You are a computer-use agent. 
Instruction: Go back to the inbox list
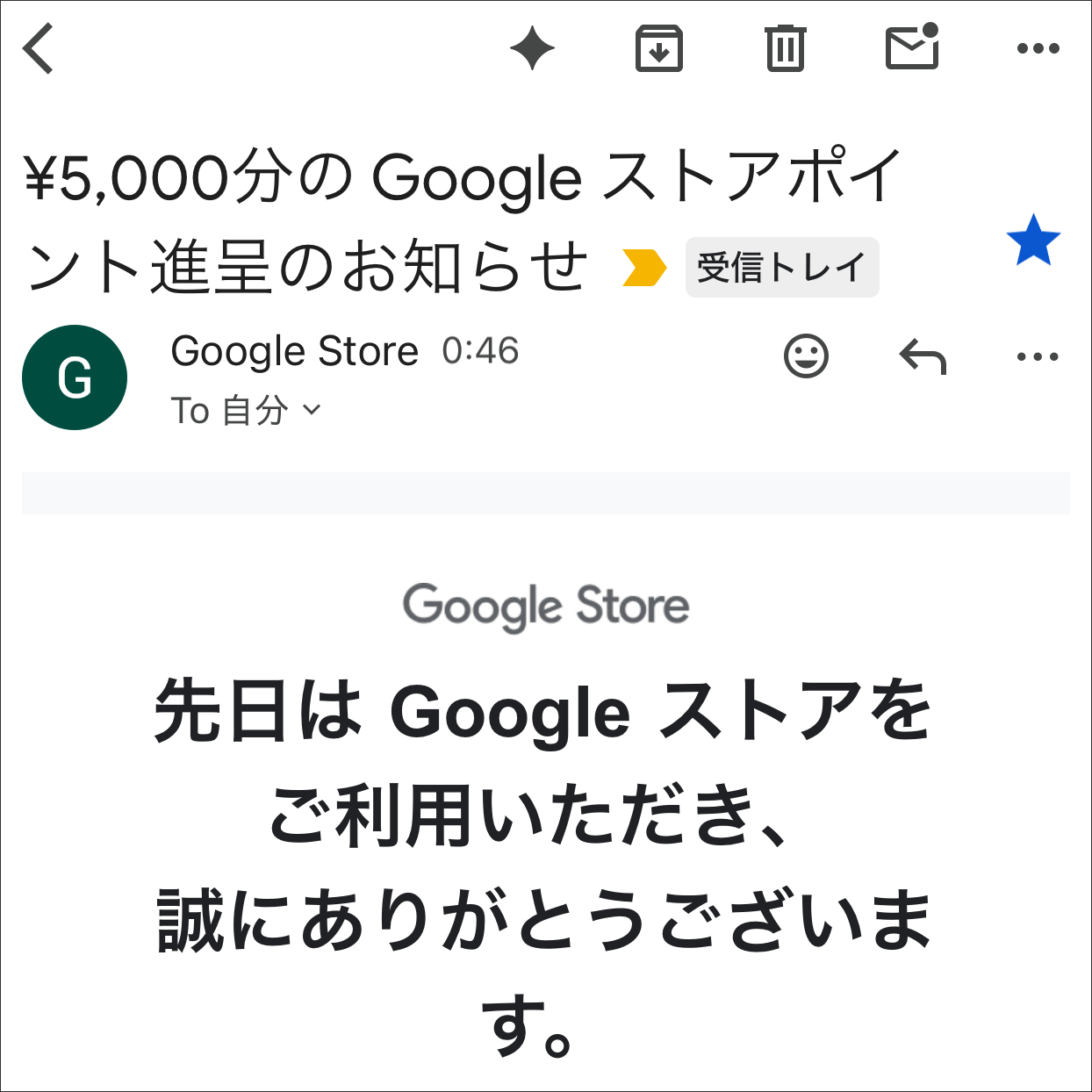click(x=40, y=48)
